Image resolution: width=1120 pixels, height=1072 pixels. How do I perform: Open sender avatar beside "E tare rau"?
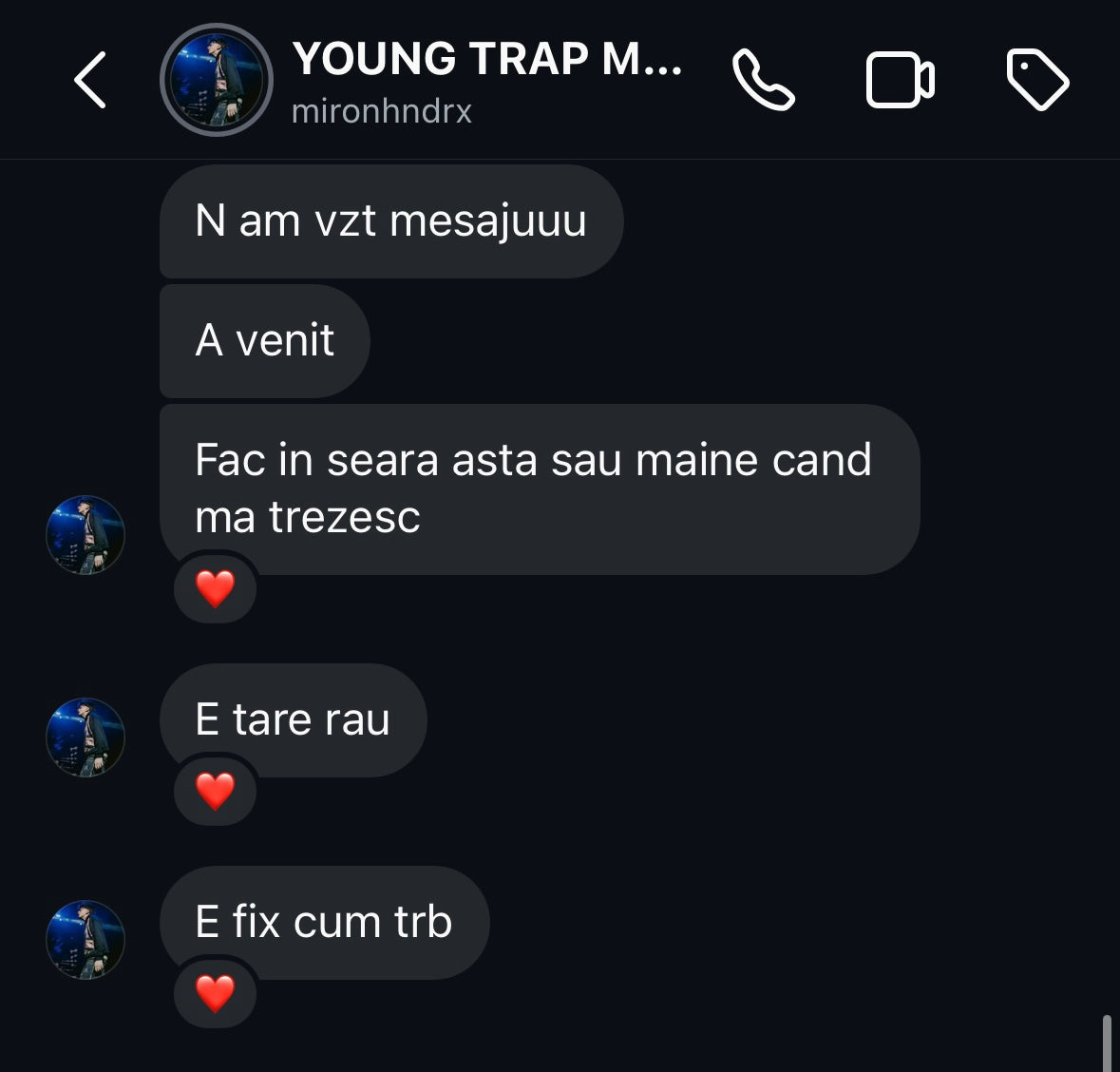85,737
